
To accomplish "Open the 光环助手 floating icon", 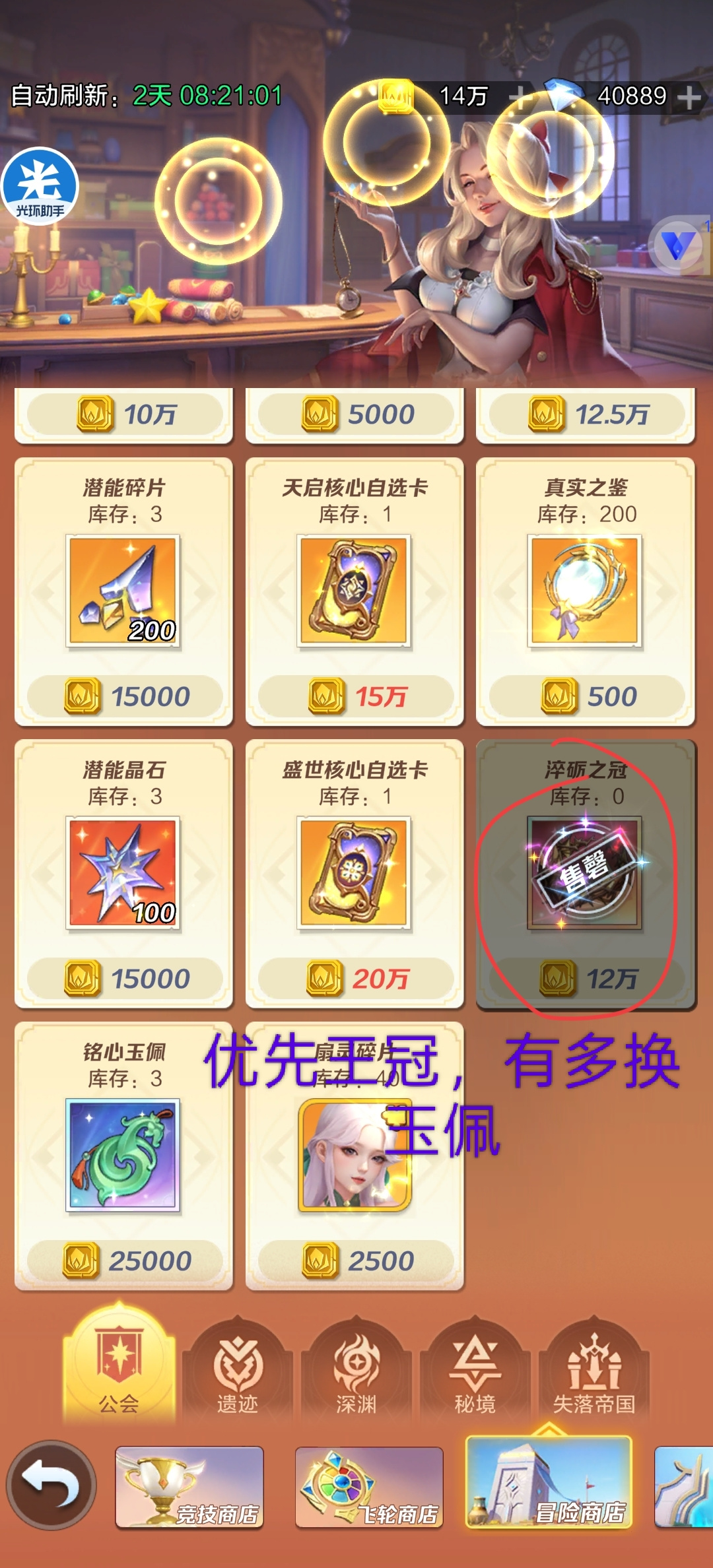I will [x=40, y=186].
